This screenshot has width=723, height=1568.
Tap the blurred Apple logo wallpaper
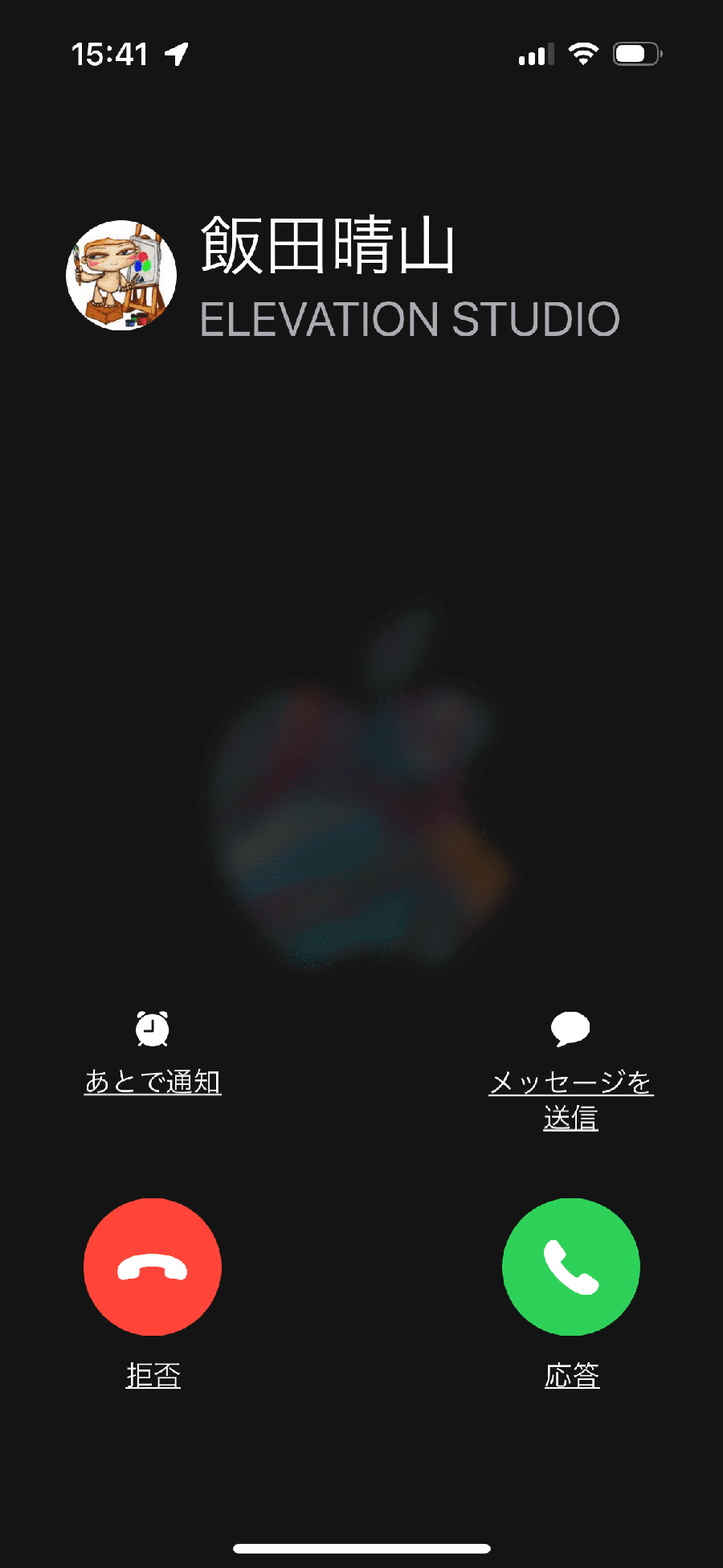[361, 804]
